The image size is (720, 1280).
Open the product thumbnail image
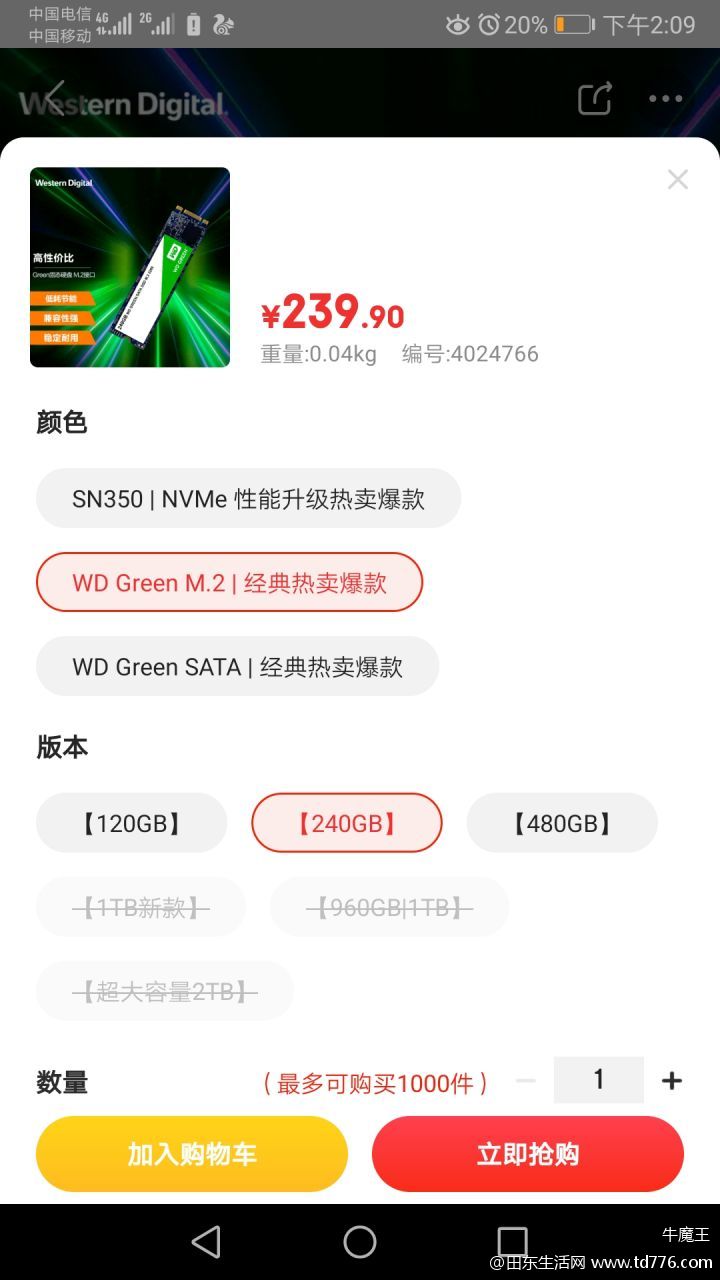(130, 267)
